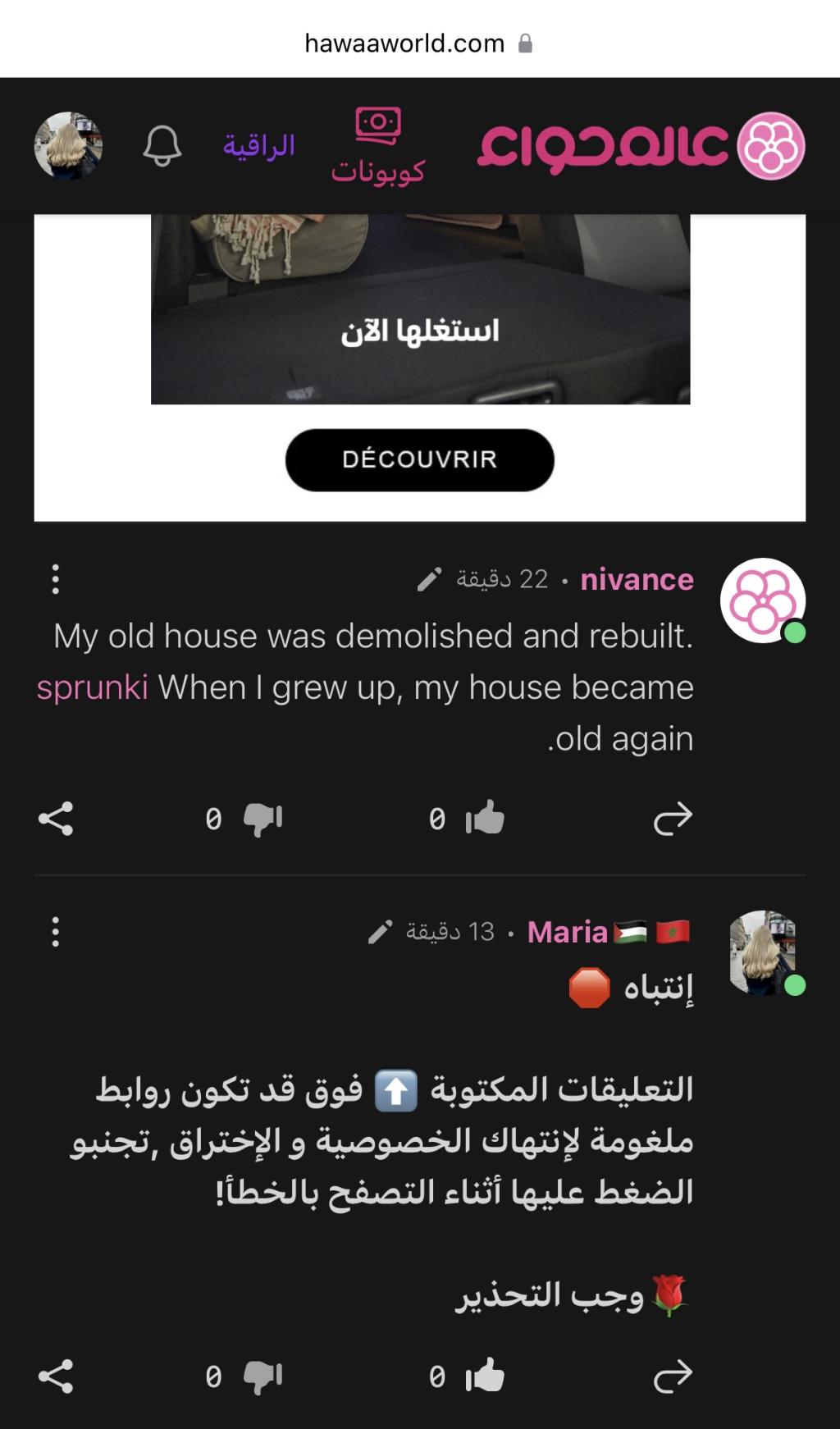Open the notifications bell
The height and width of the screenshot is (1429, 840).
162,146
